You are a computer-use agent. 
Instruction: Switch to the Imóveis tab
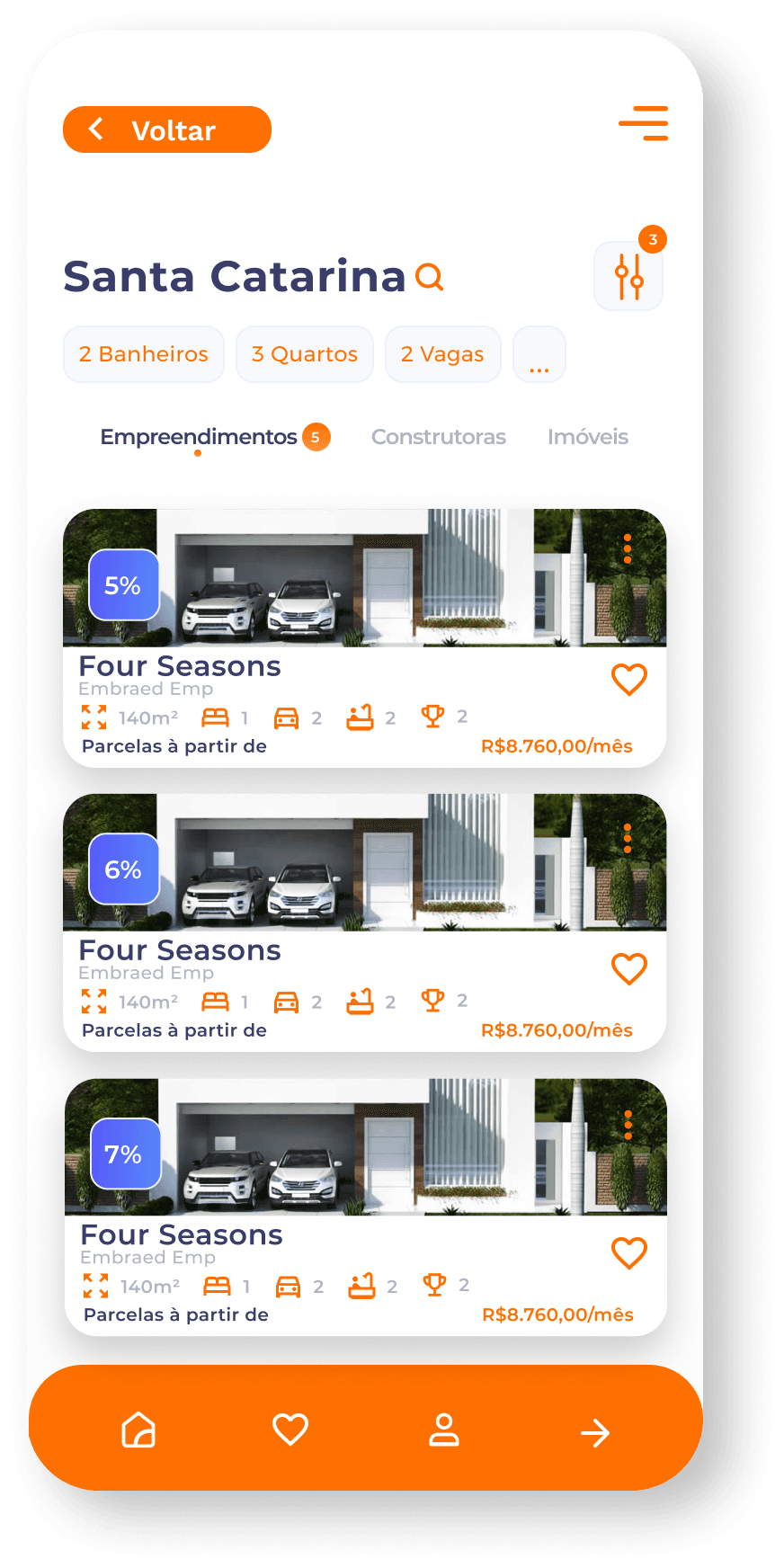click(x=588, y=437)
